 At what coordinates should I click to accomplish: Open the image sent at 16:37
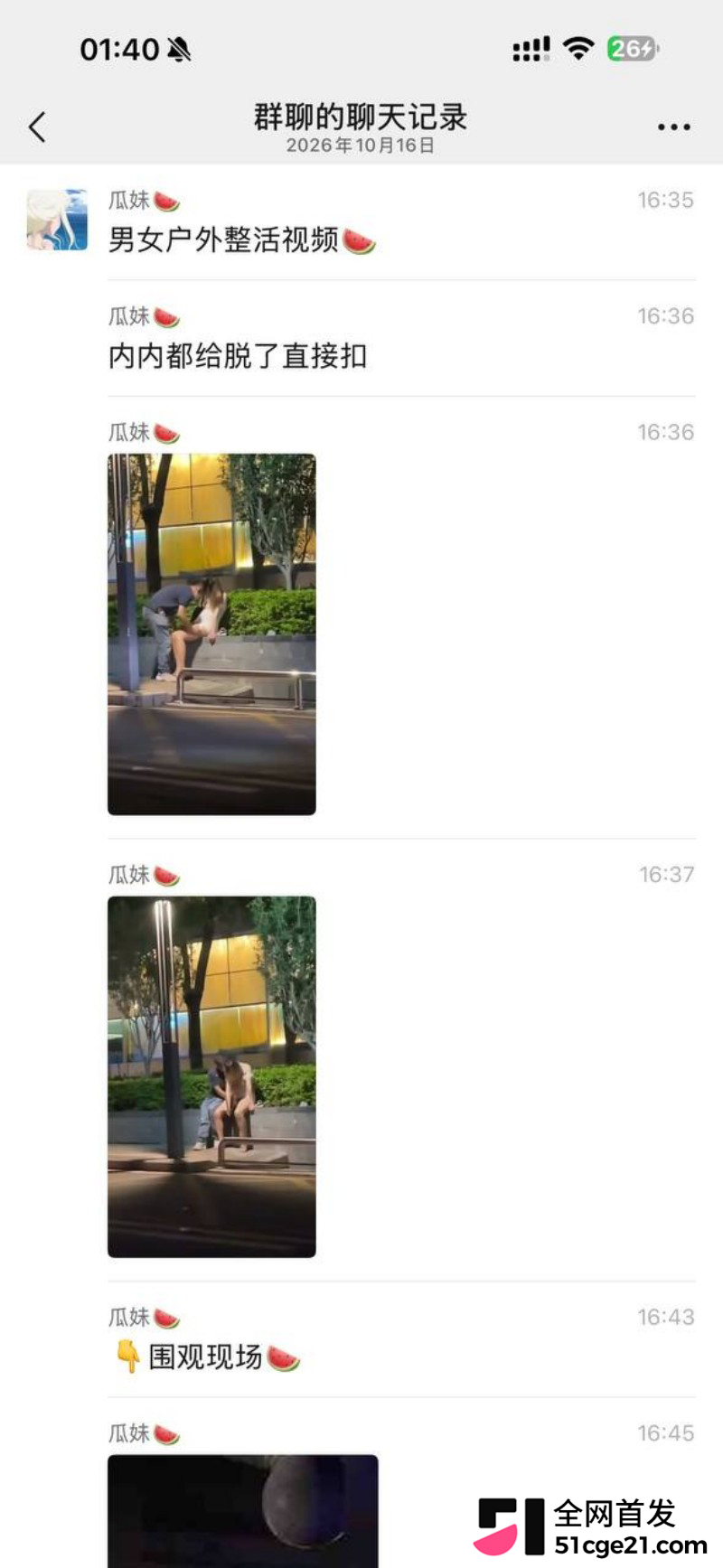click(x=211, y=1076)
